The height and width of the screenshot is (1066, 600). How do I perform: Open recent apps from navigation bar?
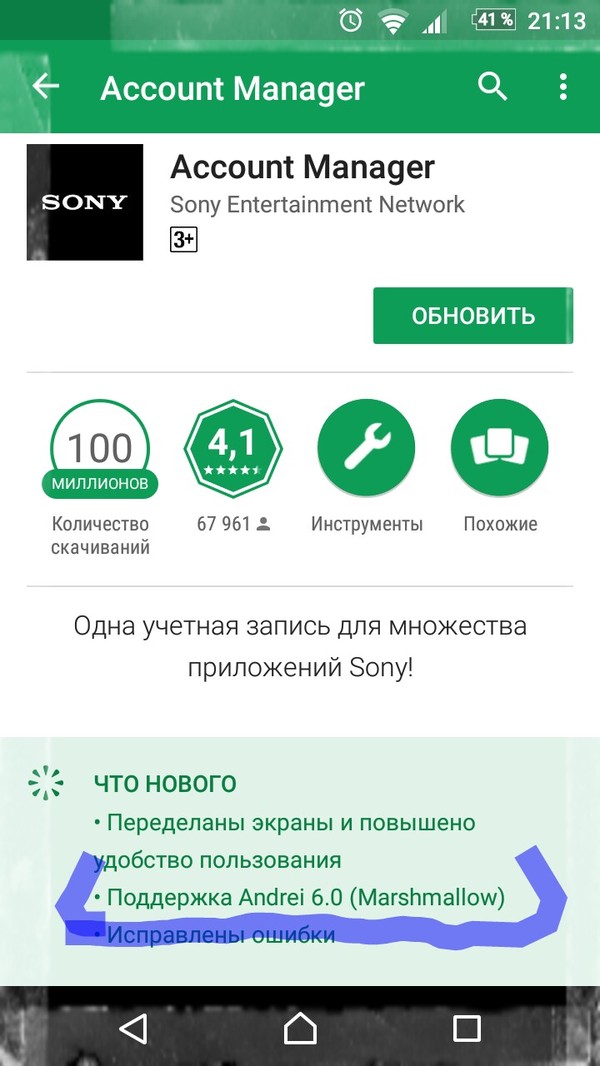pyautogui.click(x=467, y=1027)
